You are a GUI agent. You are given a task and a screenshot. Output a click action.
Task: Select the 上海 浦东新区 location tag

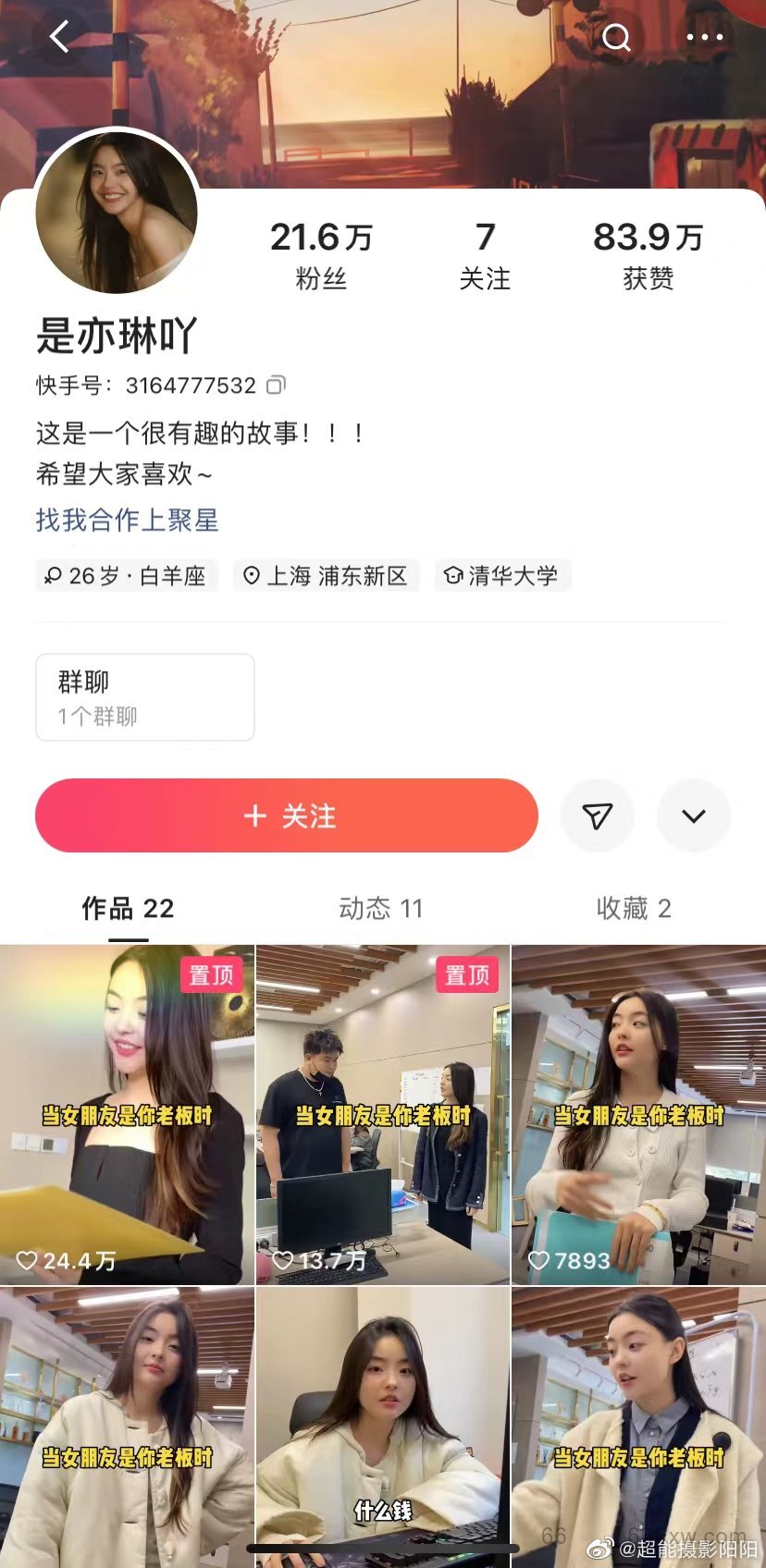pos(326,575)
